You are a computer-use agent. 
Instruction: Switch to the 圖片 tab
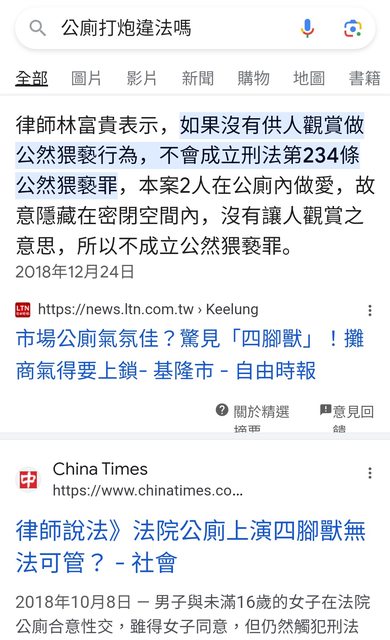click(86, 78)
